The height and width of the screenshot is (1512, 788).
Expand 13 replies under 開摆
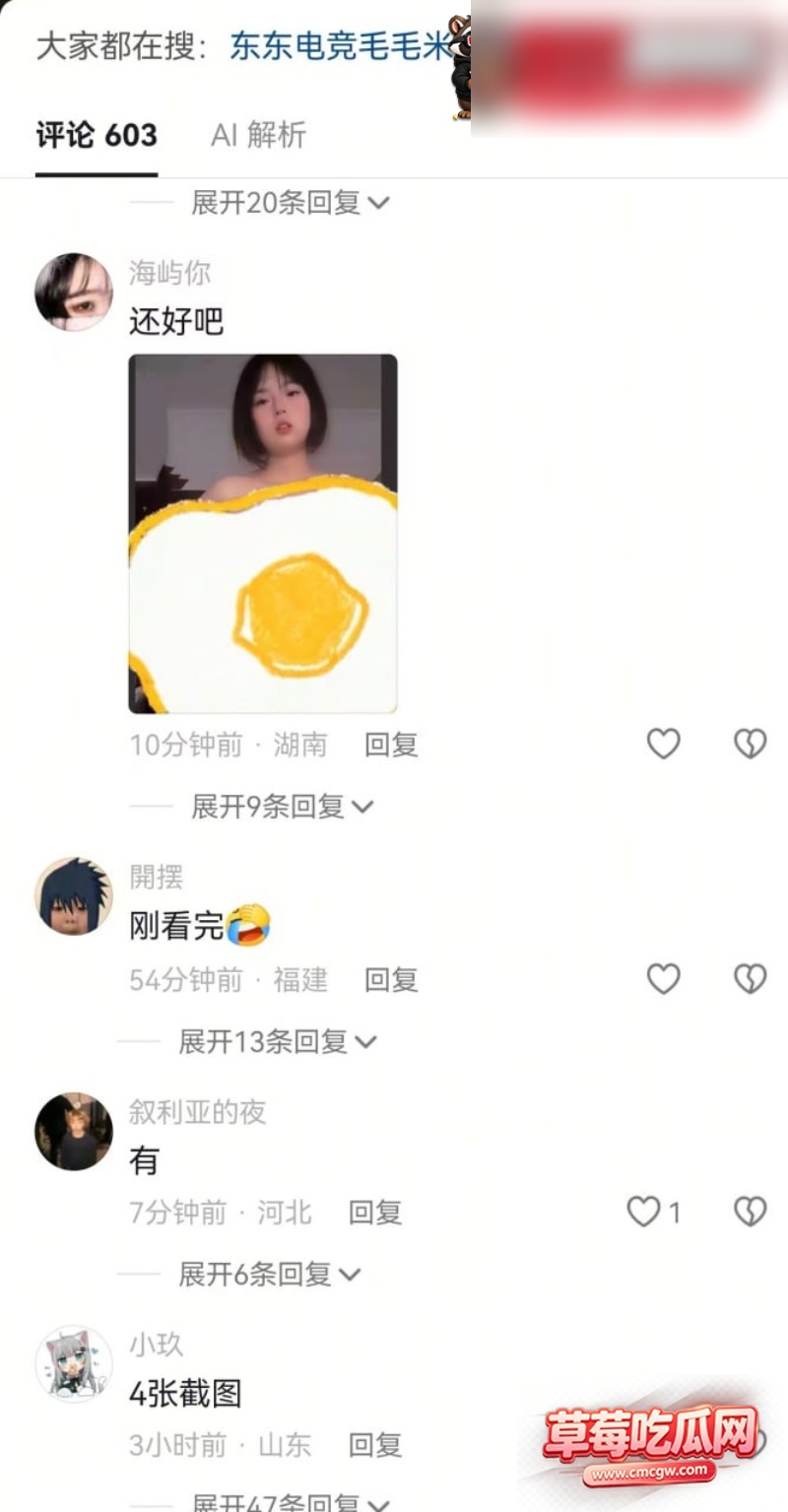tap(278, 1041)
